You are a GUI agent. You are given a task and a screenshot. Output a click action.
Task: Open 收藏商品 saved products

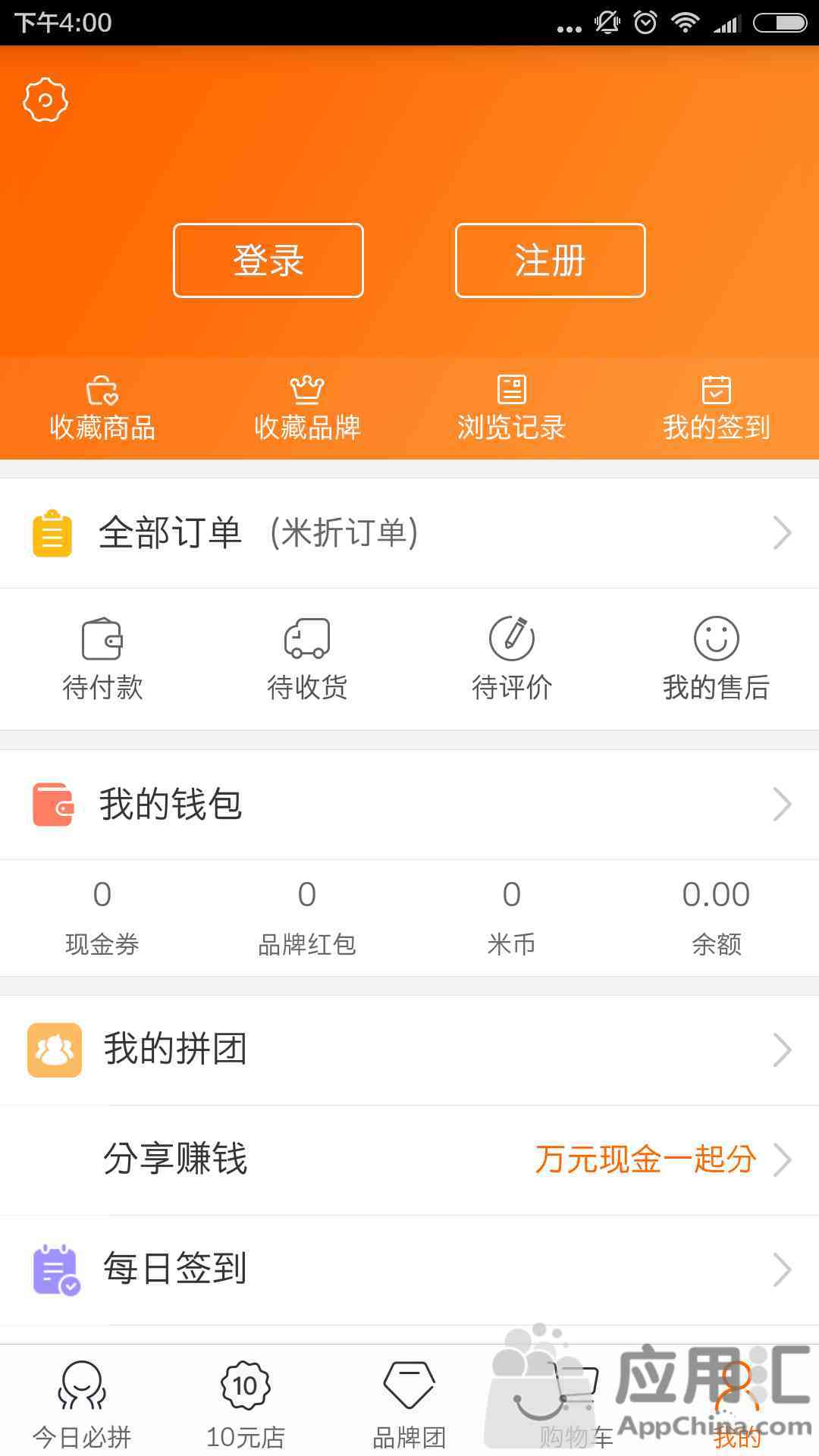tap(102, 408)
